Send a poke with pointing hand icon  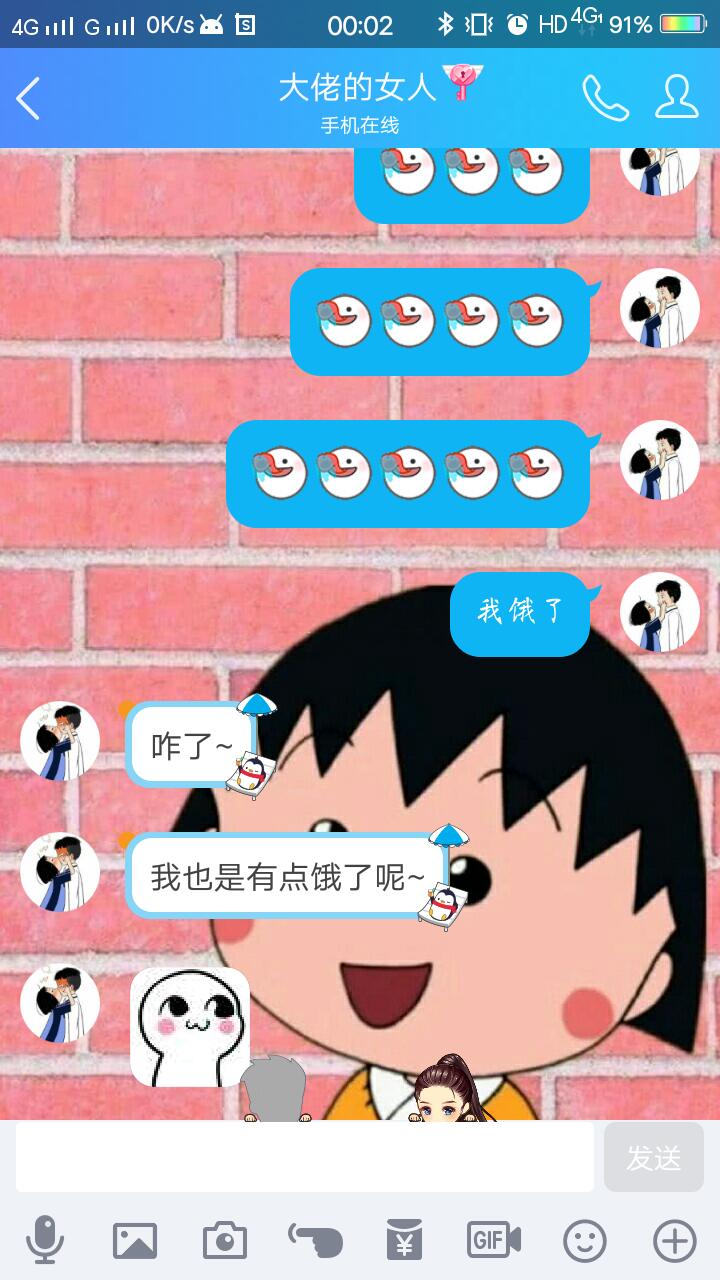(315, 1241)
